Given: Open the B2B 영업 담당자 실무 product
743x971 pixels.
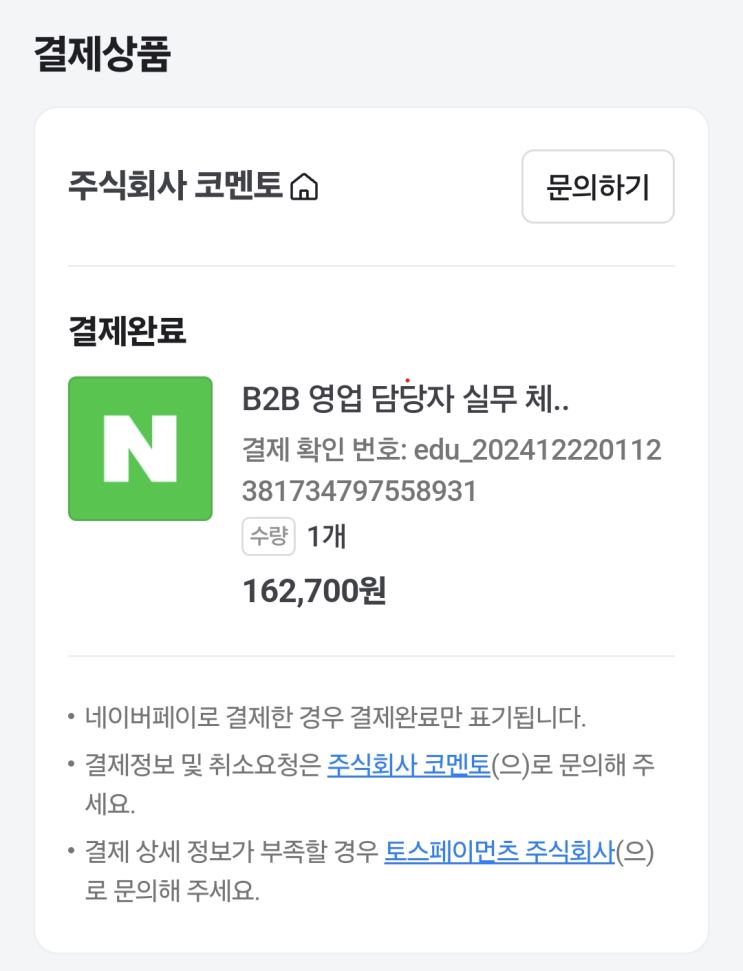Looking at the screenshot, I should pyautogui.click(x=405, y=399).
